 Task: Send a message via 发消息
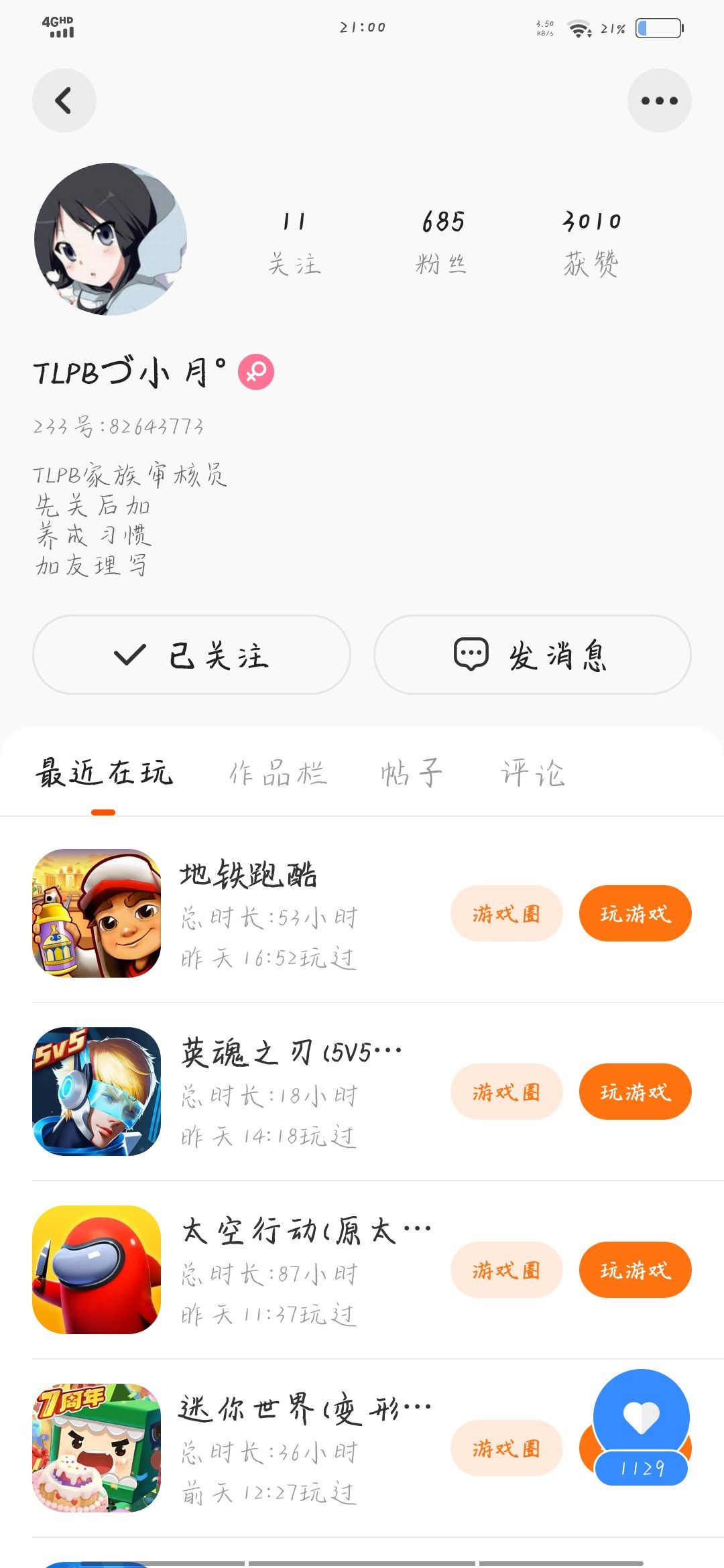coord(532,655)
